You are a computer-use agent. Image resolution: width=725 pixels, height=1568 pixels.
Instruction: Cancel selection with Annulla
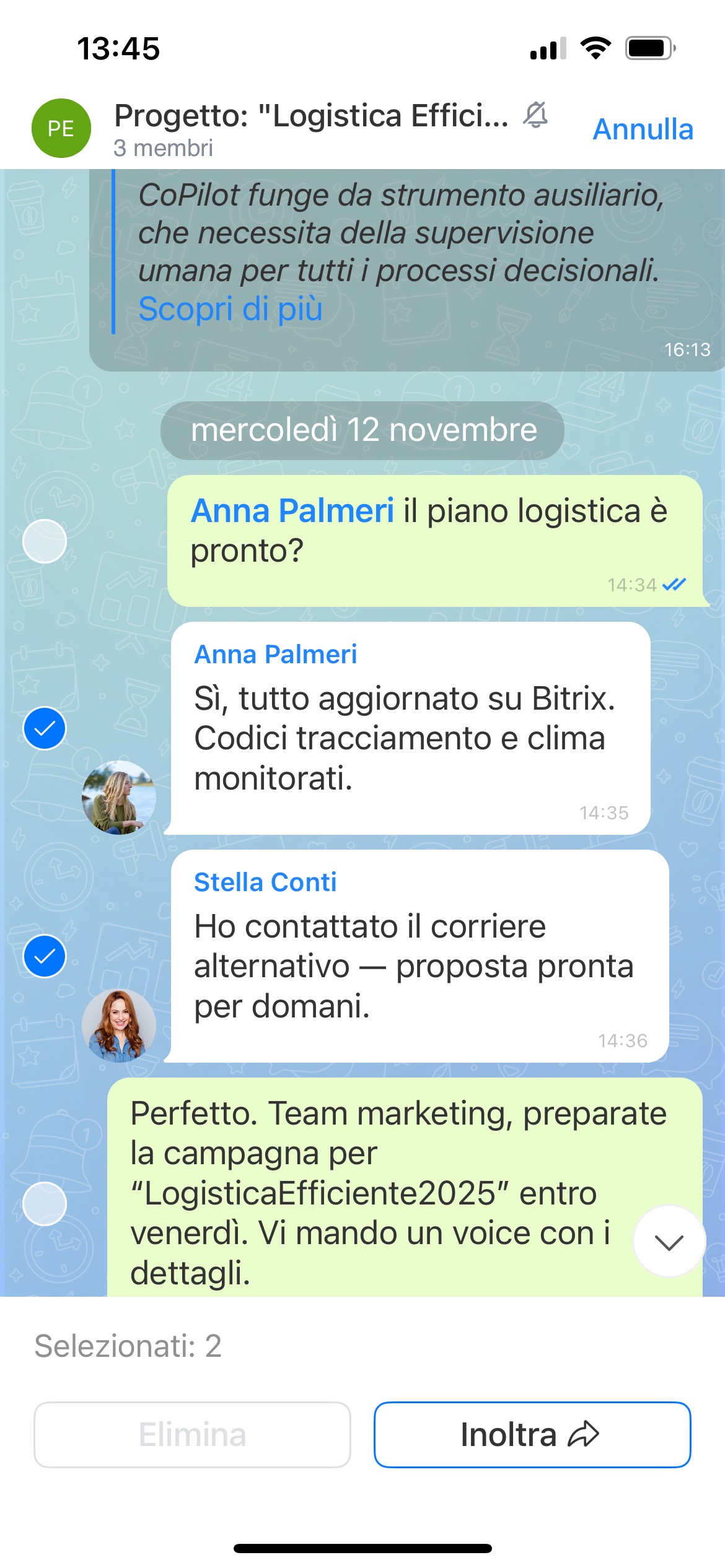coord(643,129)
